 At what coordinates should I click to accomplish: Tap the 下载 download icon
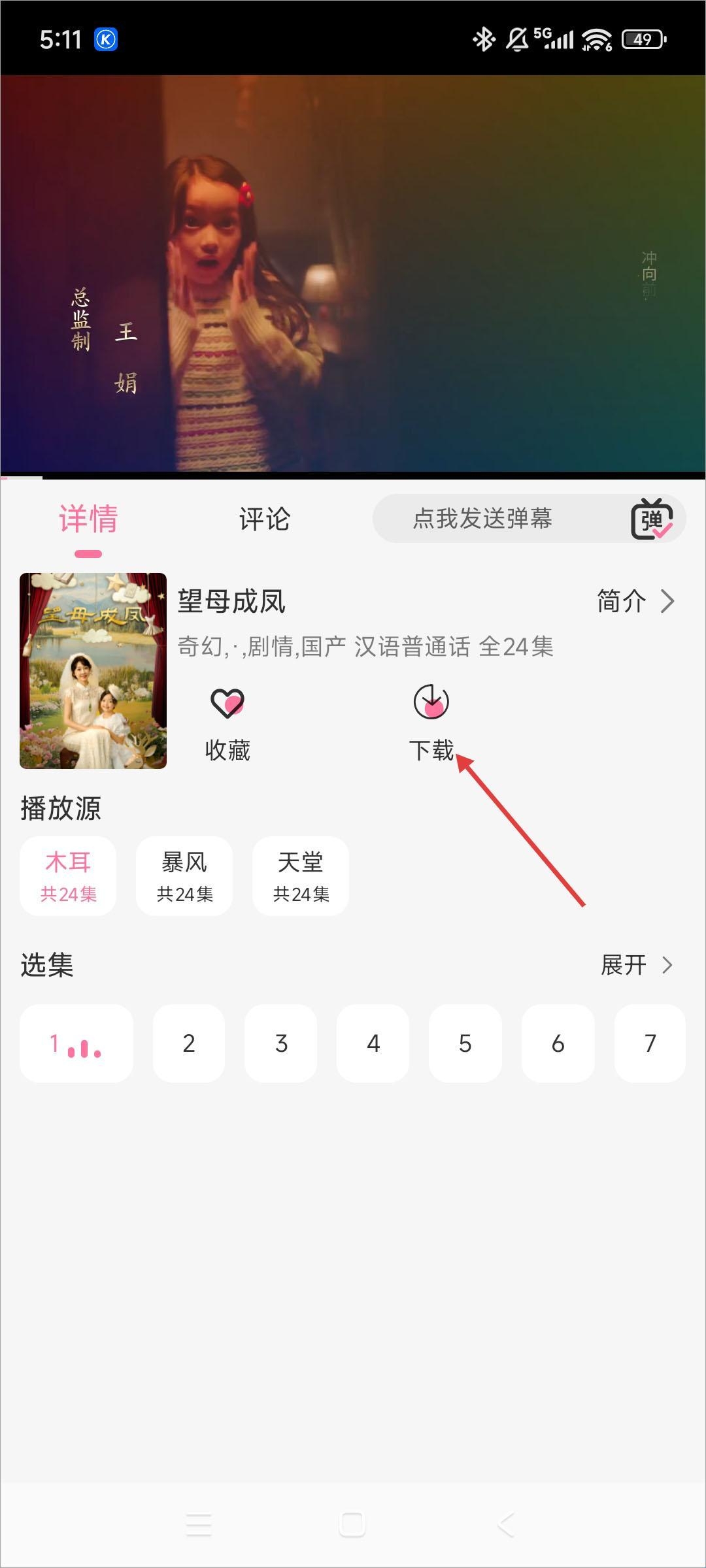tap(431, 702)
